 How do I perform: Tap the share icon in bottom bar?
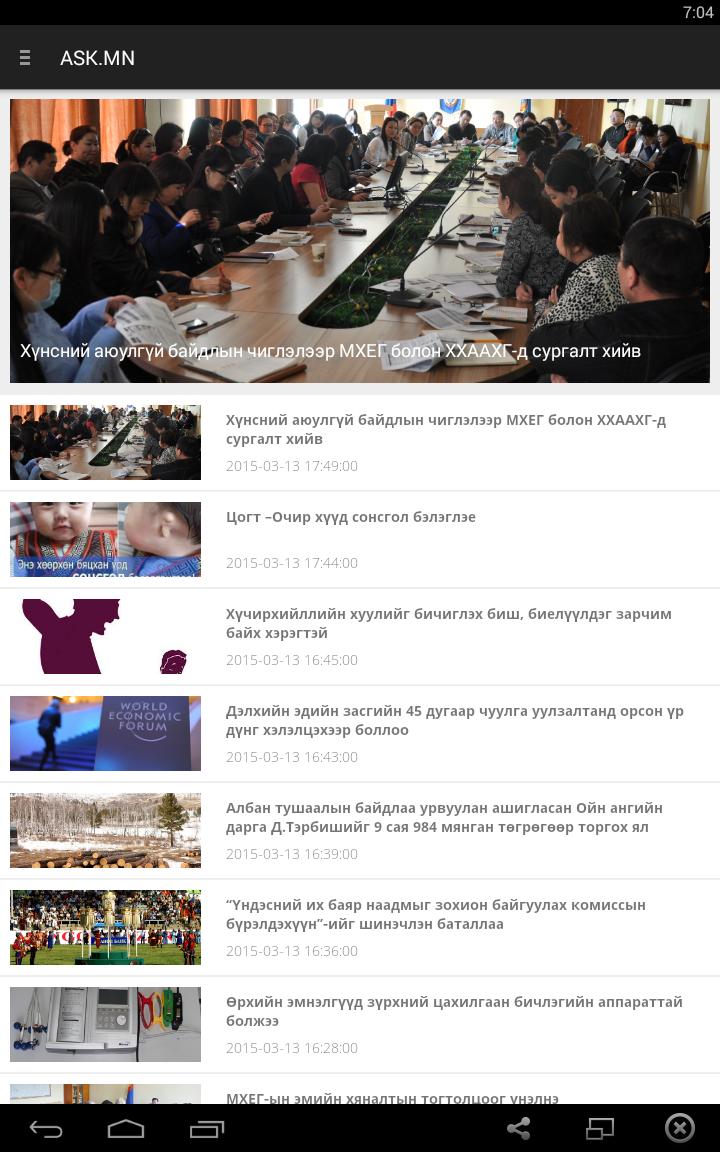(518, 1129)
